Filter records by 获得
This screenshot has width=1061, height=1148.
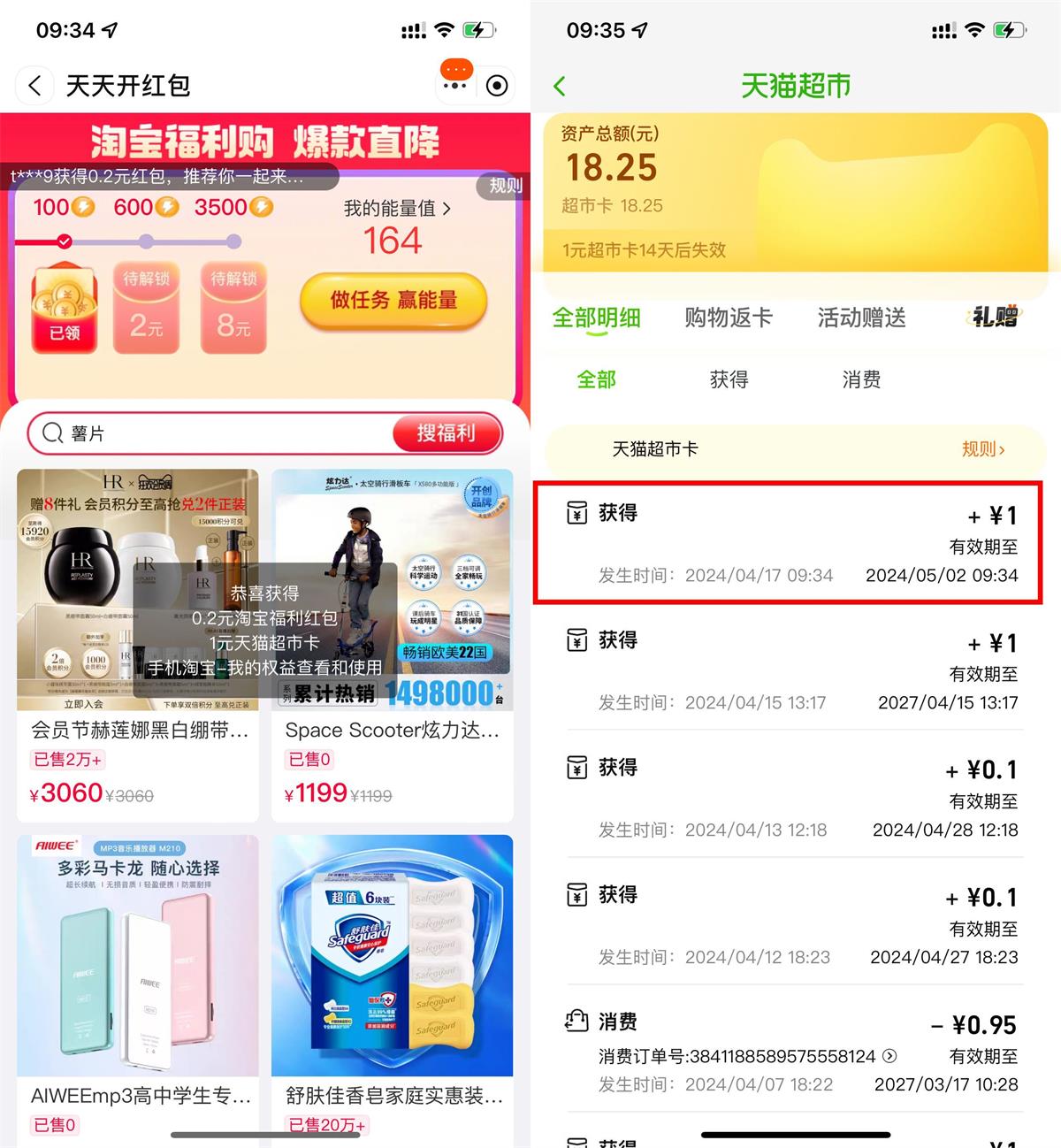(x=729, y=380)
